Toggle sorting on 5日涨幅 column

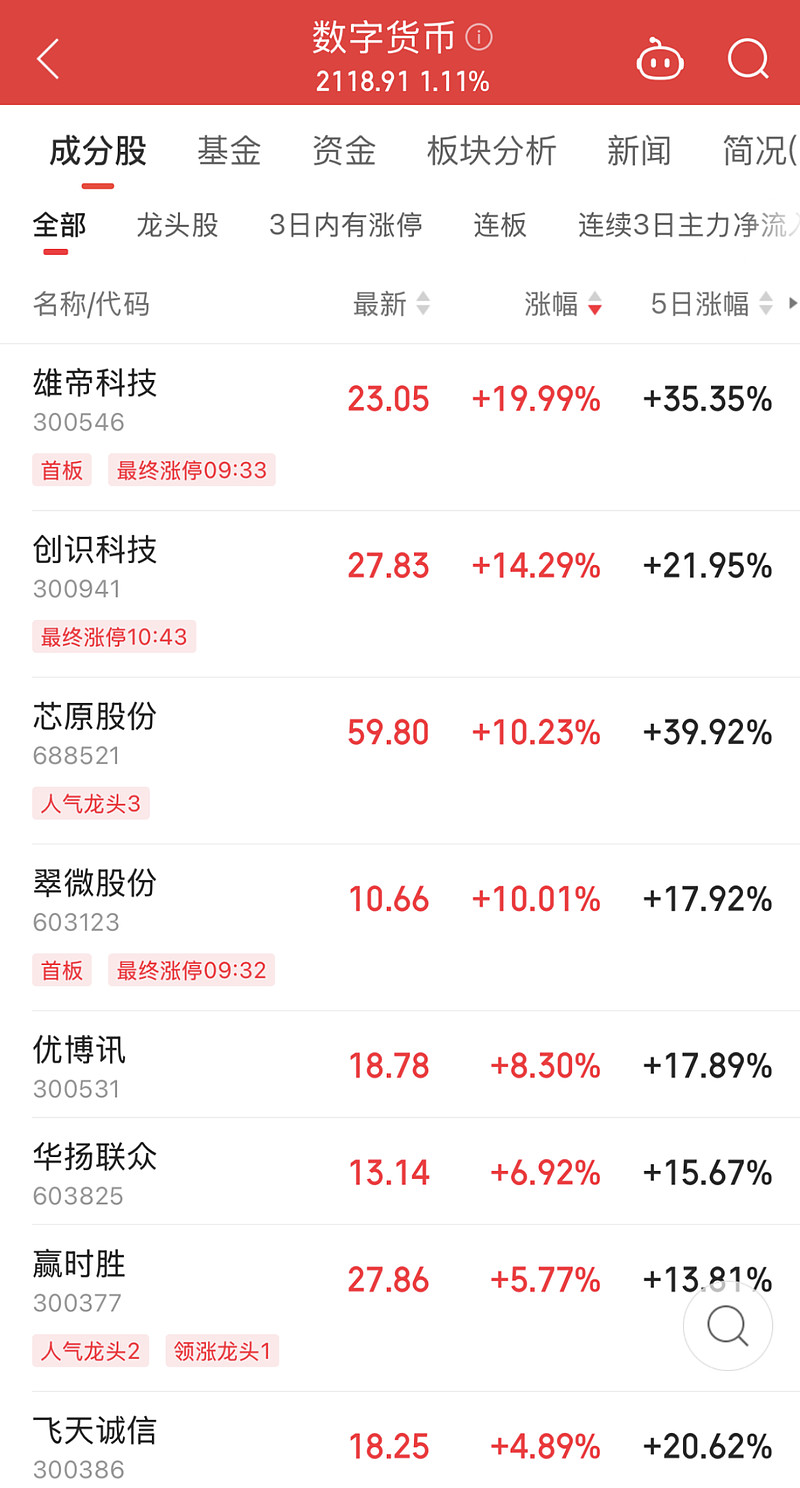click(x=713, y=305)
